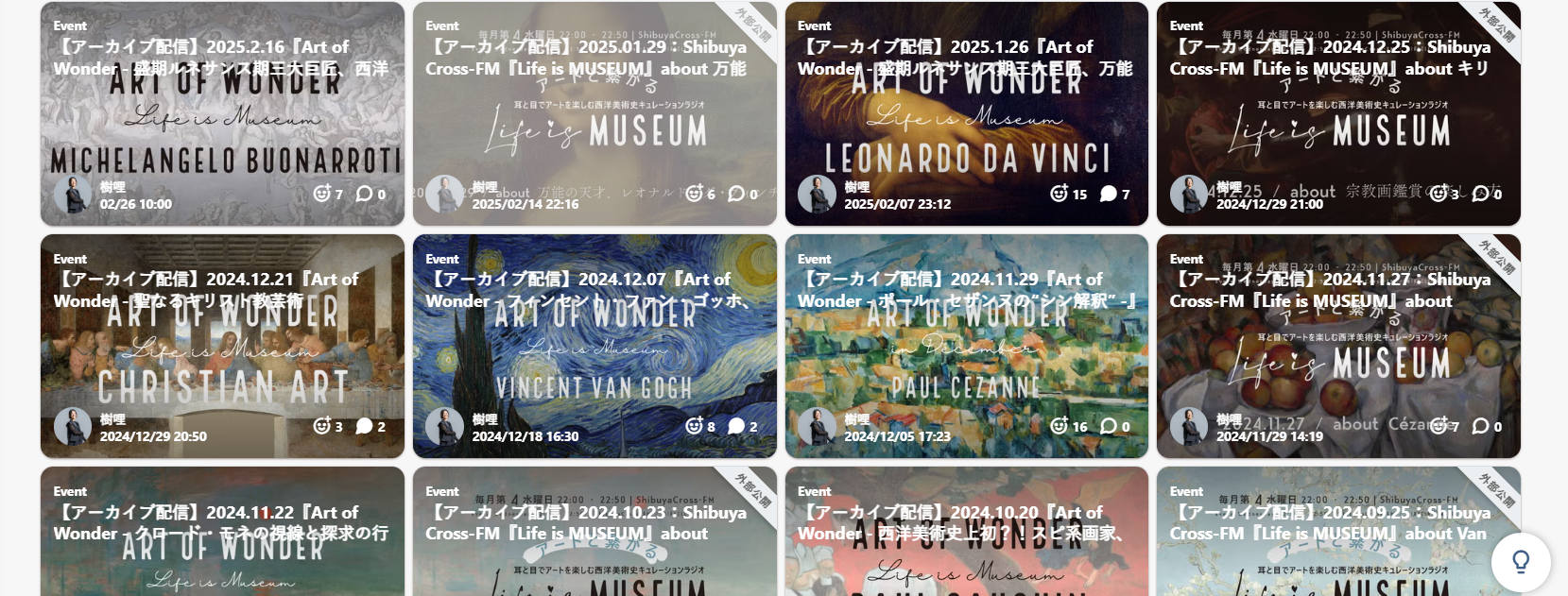This screenshot has width=1568, height=596.
Task: React to the Paul Cezanne event
Action: tap(1060, 426)
